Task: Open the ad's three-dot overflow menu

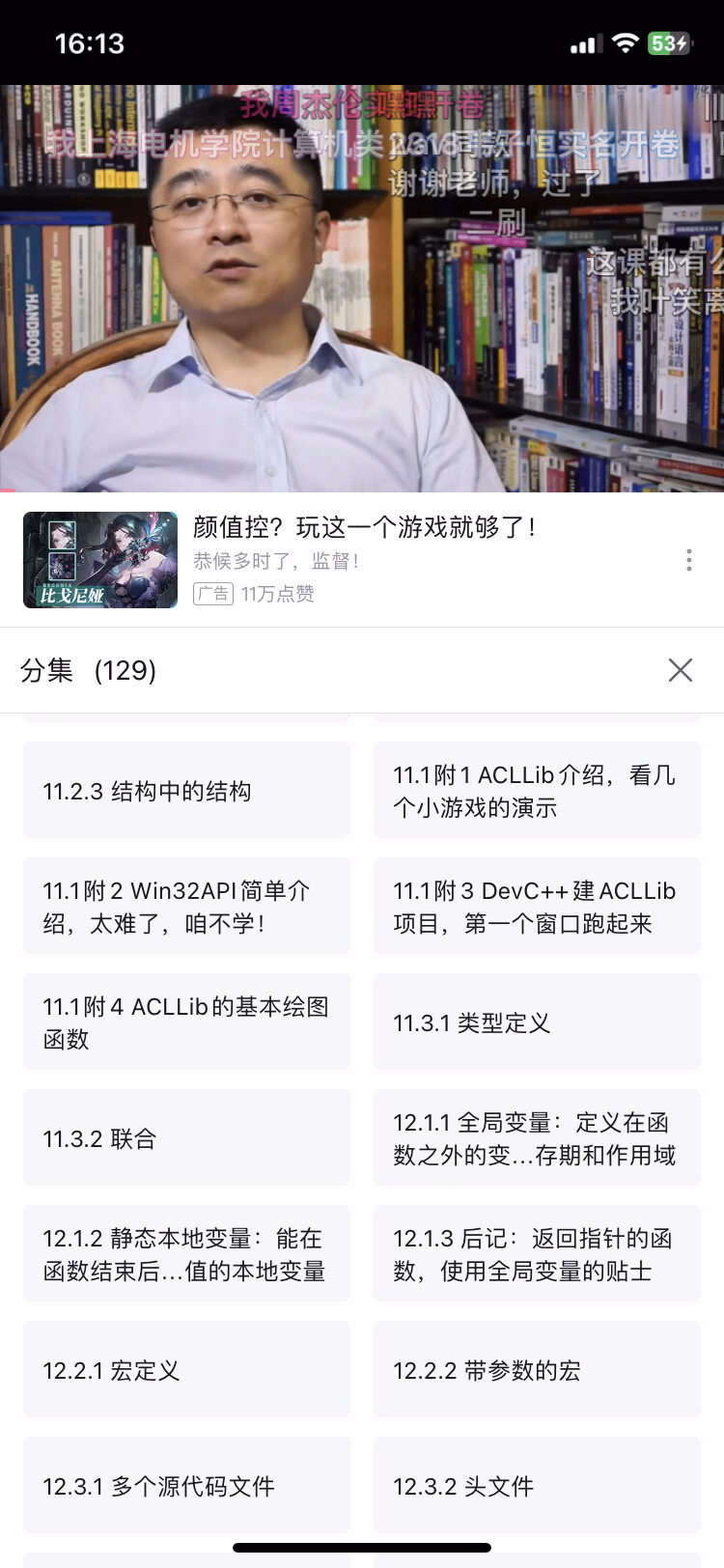Action: click(x=688, y=560)
